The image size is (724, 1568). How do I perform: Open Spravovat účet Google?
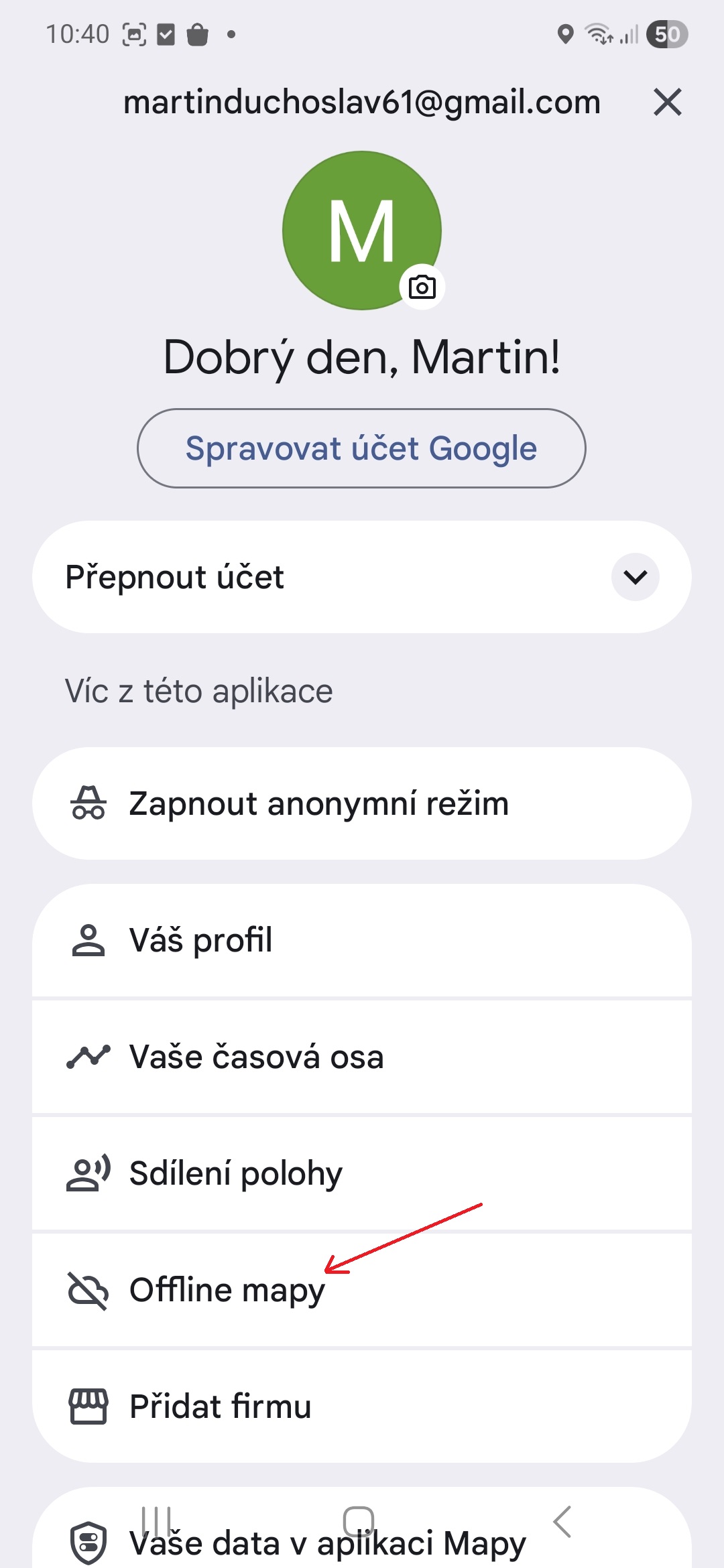click(x=361, y=448)
